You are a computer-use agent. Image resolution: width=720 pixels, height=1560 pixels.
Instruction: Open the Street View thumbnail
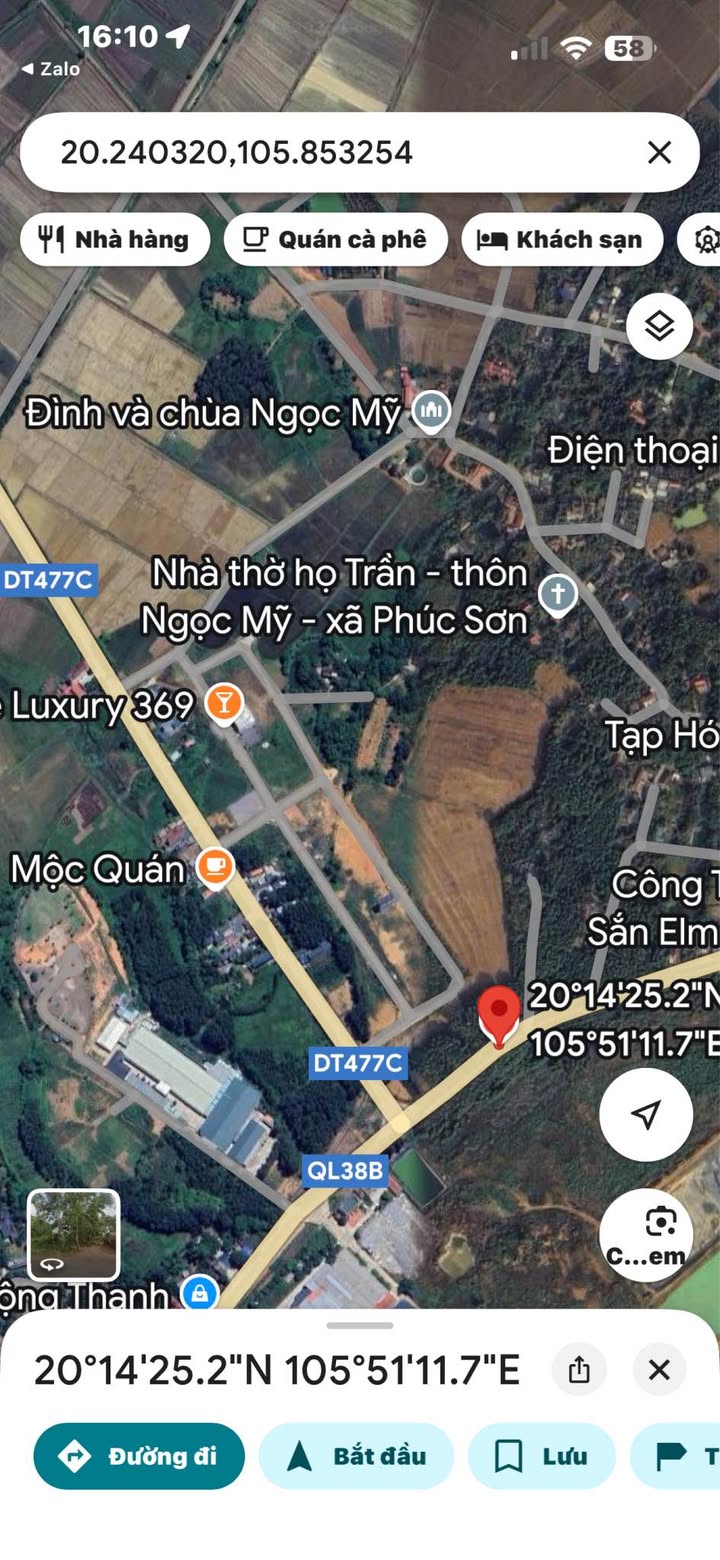(x=73, y=1234)
